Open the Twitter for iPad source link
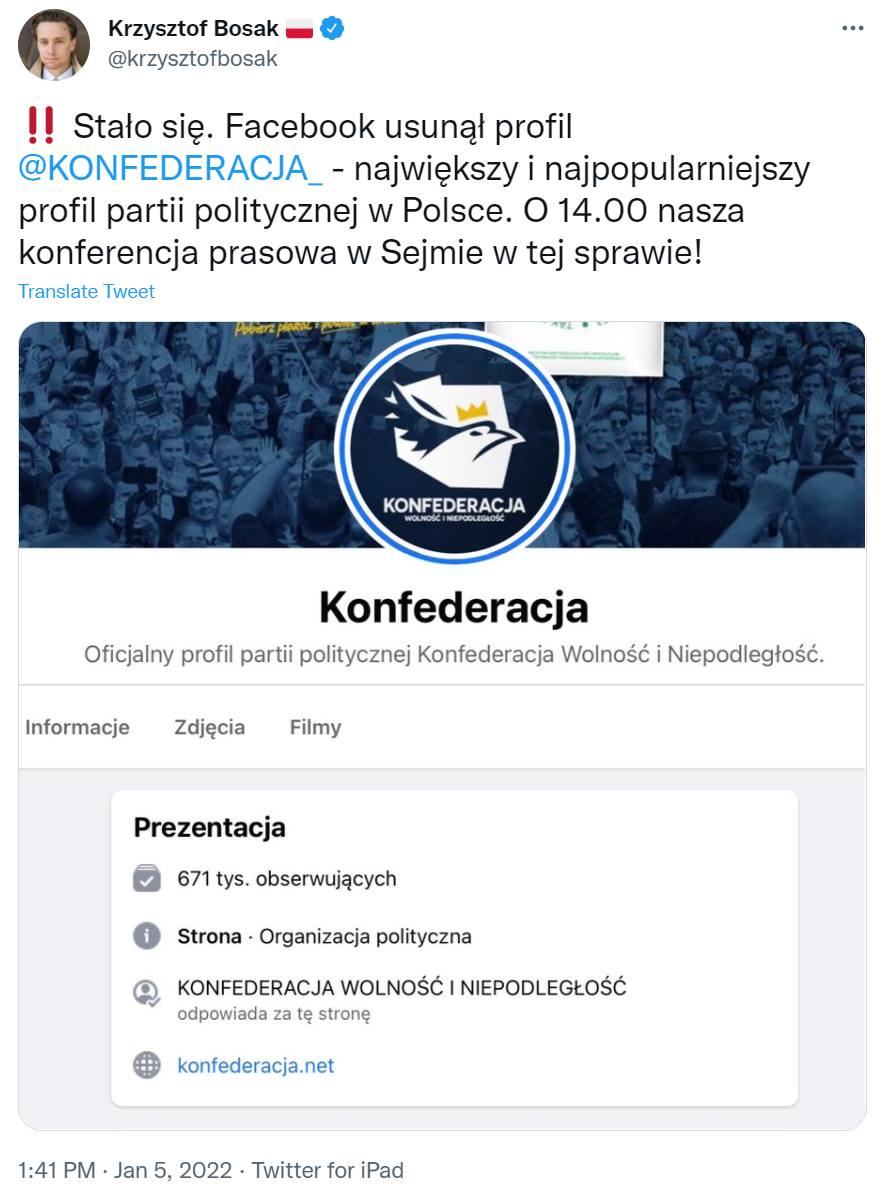The image size is (889, 1200). pos(327,1170)
